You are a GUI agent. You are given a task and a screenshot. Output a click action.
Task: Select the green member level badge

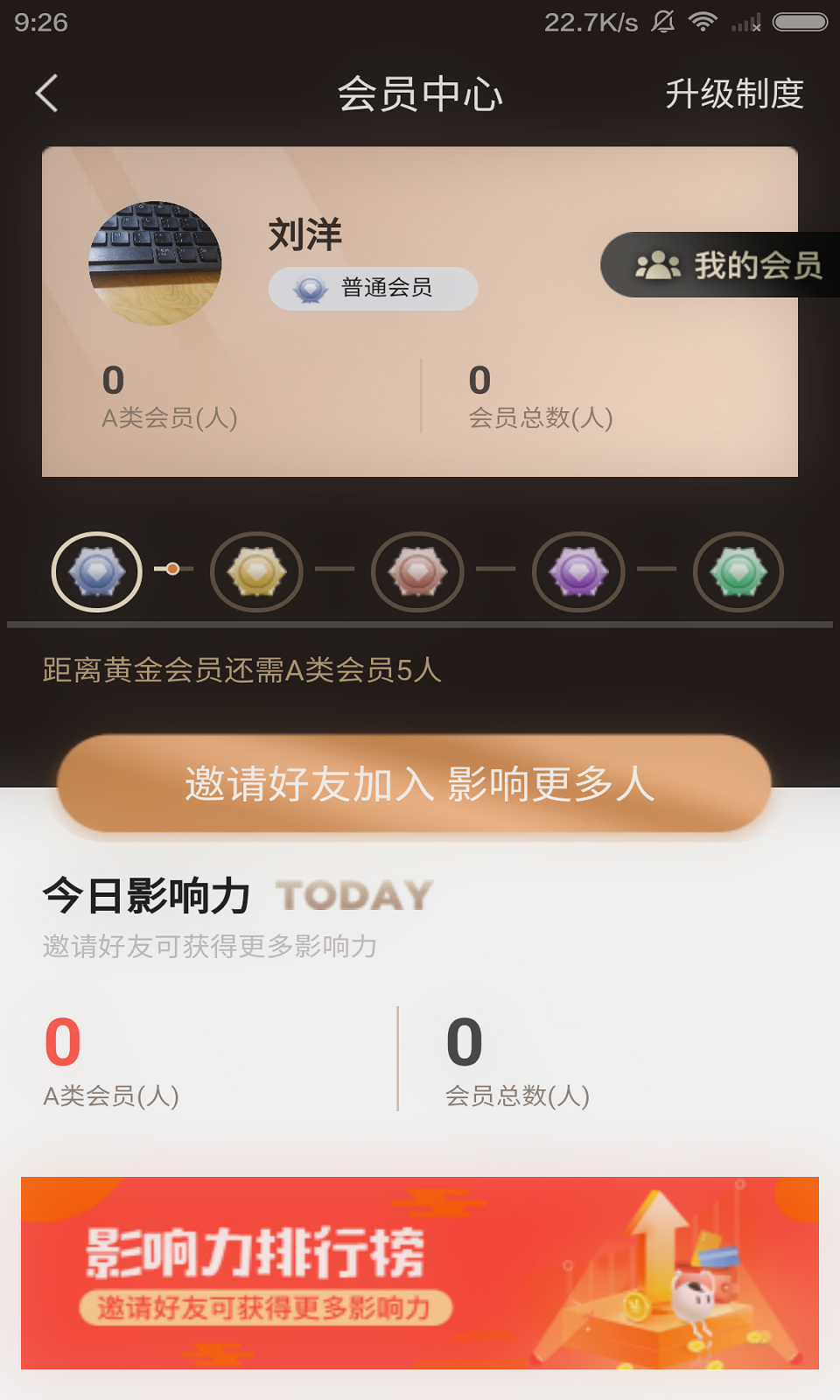point(738,571)
